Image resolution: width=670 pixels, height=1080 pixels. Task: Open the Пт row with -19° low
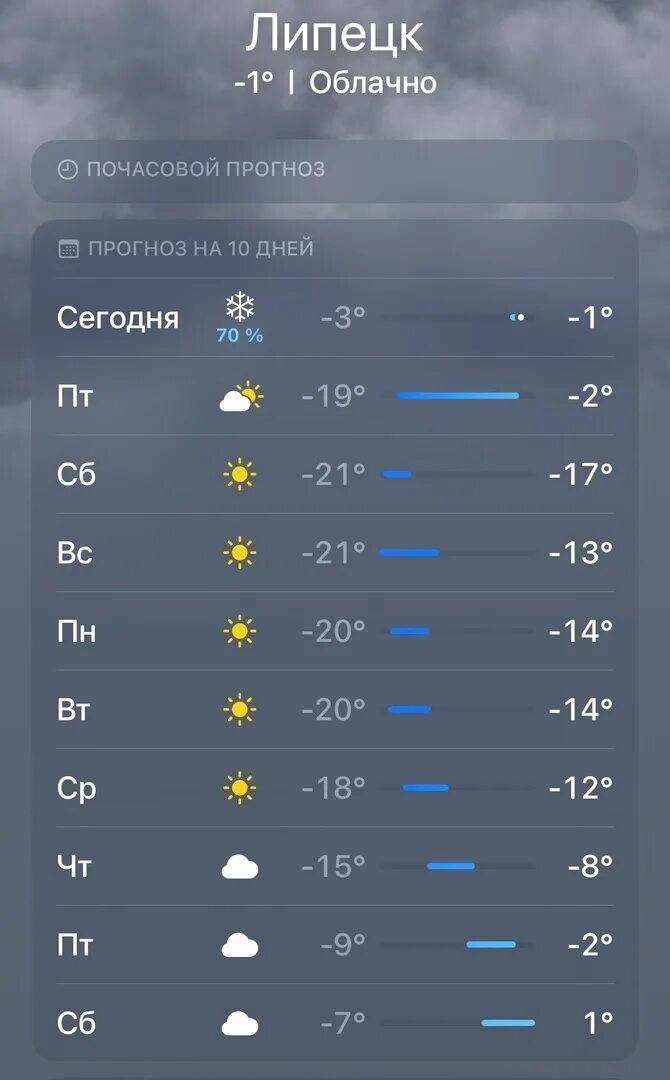tap(335, 396)
